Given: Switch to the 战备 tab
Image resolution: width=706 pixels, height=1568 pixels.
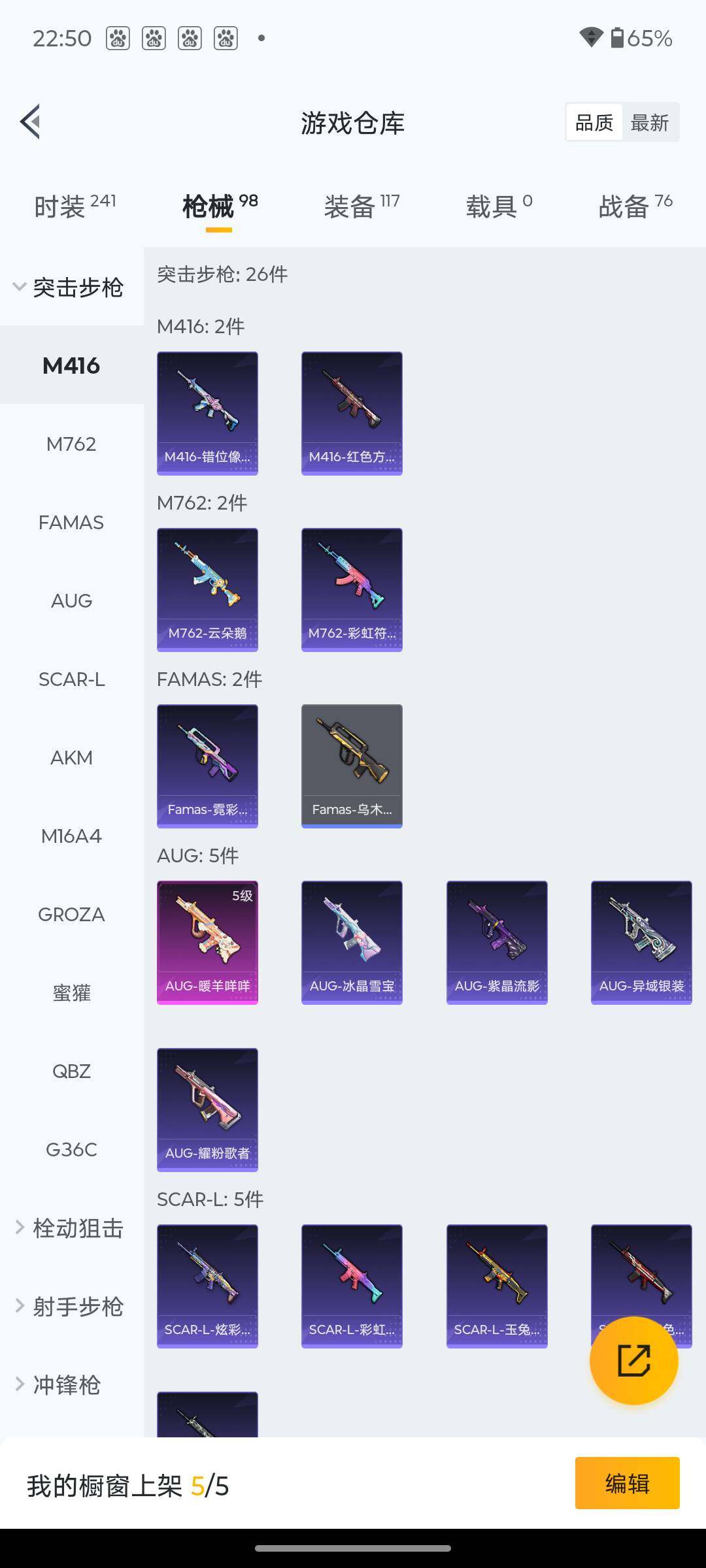Looking at the screenshot, I should [635, 206].
